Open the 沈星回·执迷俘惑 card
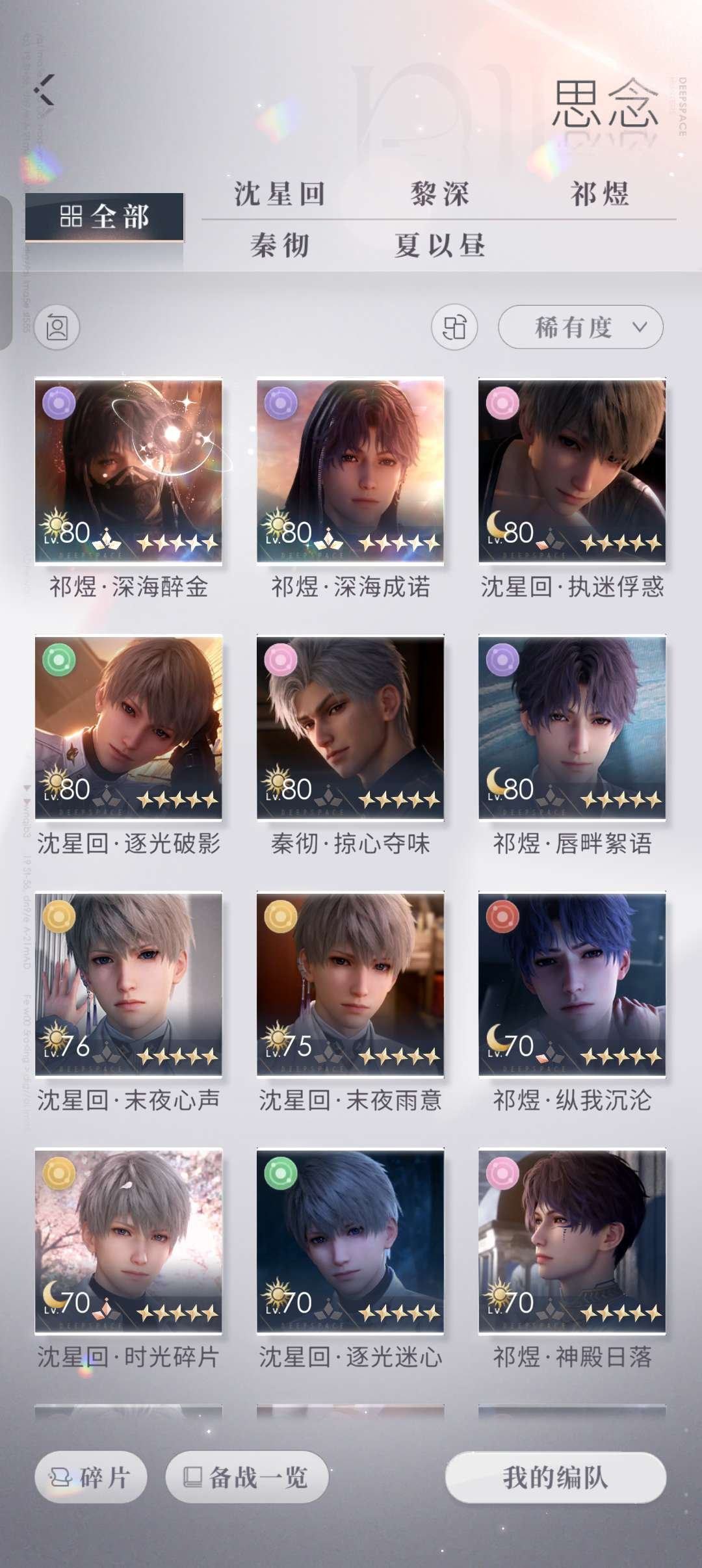 click(x=572, y=471)
